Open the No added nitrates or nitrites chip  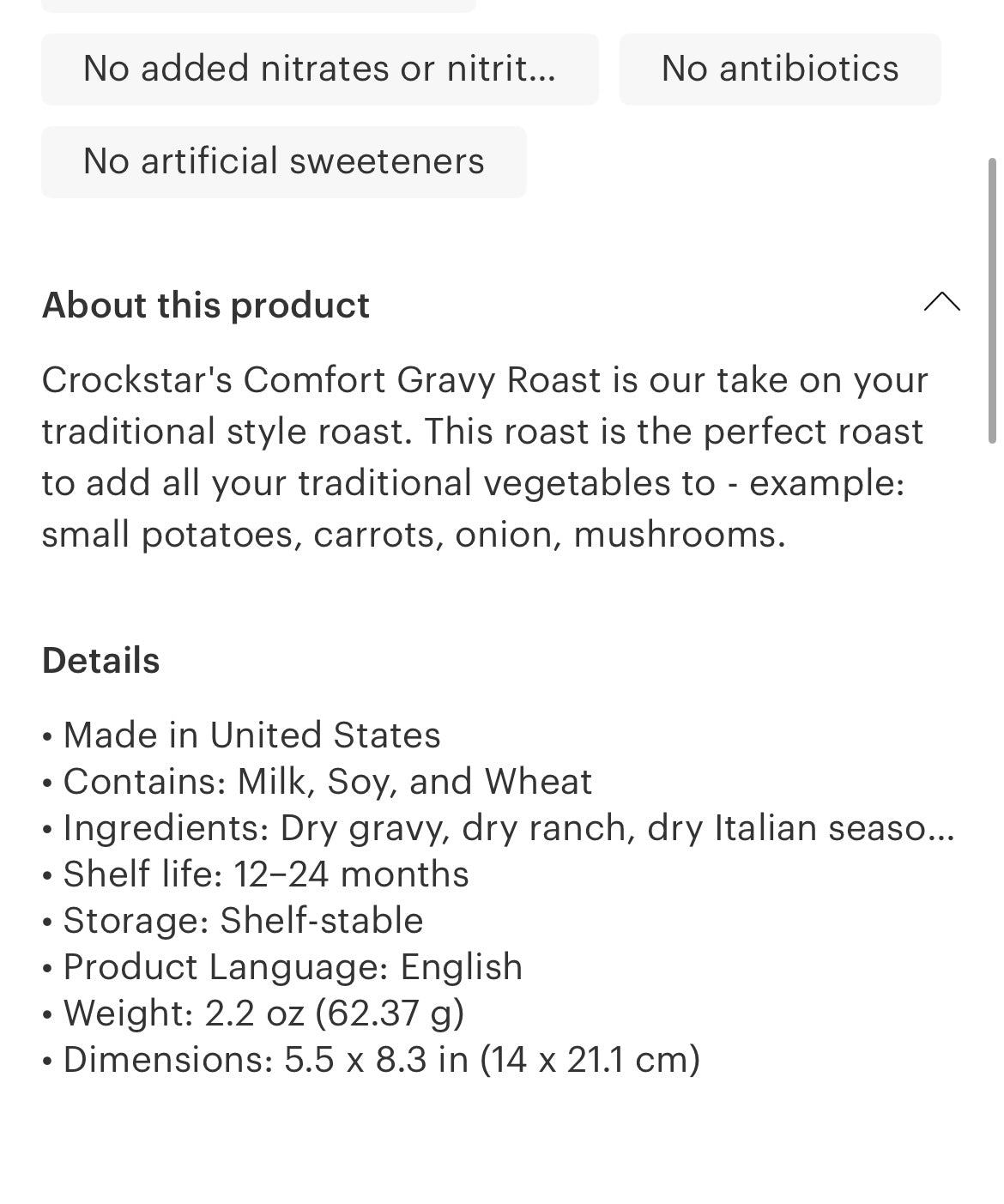[319, 70]
